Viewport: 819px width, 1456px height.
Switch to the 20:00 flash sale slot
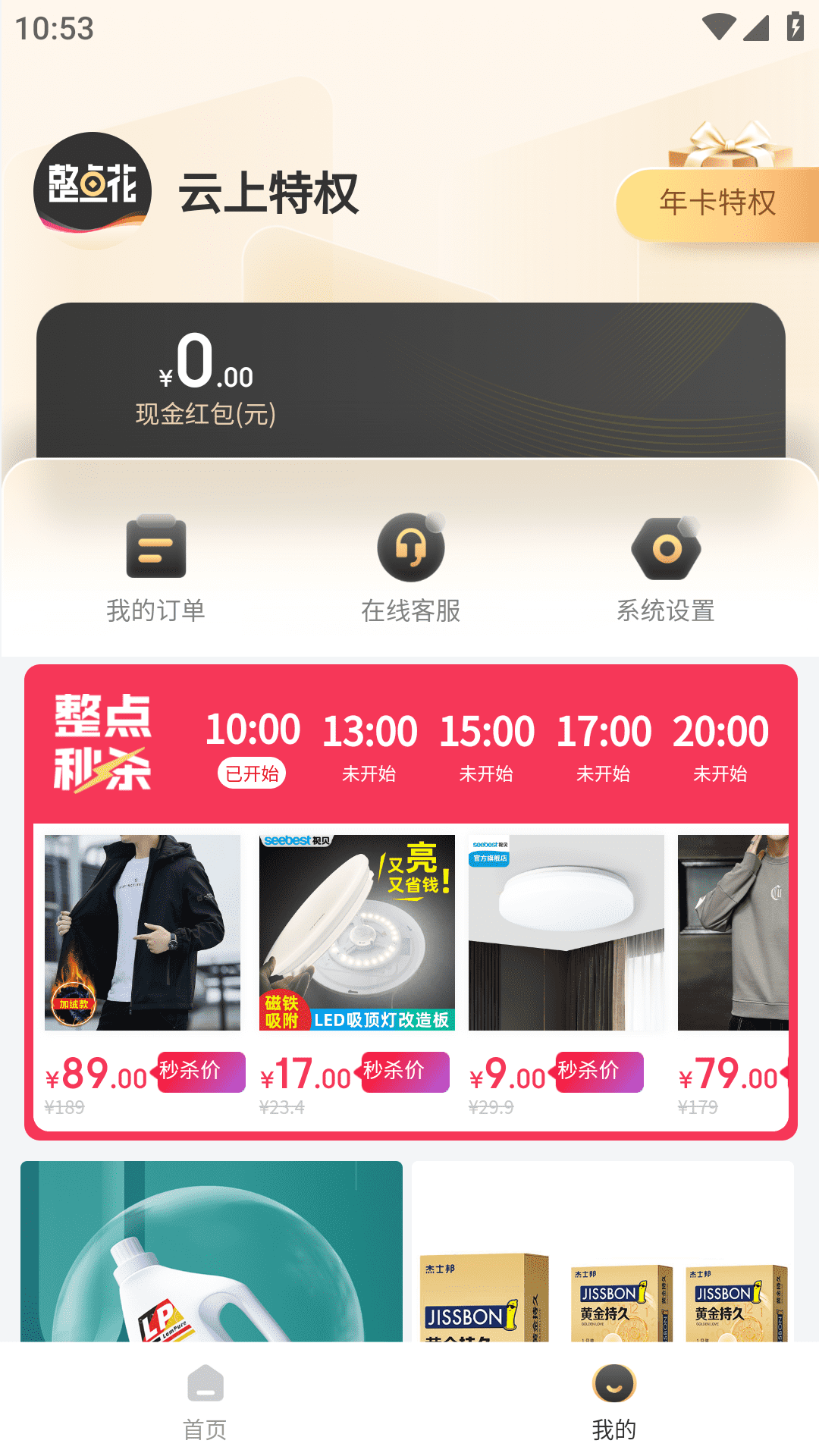pyautogui.click(x=720, y=745)
